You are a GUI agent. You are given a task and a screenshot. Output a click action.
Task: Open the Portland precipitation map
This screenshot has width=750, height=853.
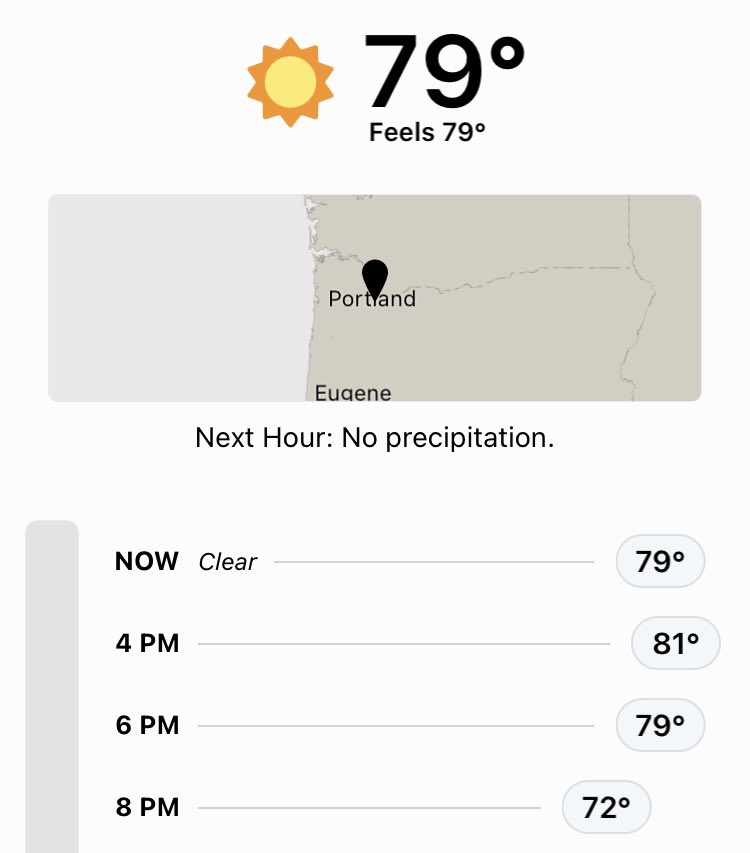click(x=374, y=298)
